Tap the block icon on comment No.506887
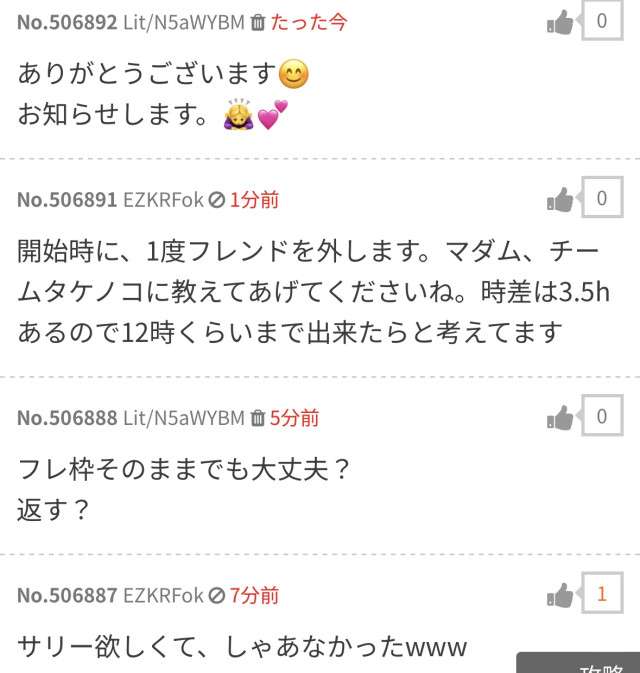Screen dimensions: 640x673 click(x=215, y=596)
